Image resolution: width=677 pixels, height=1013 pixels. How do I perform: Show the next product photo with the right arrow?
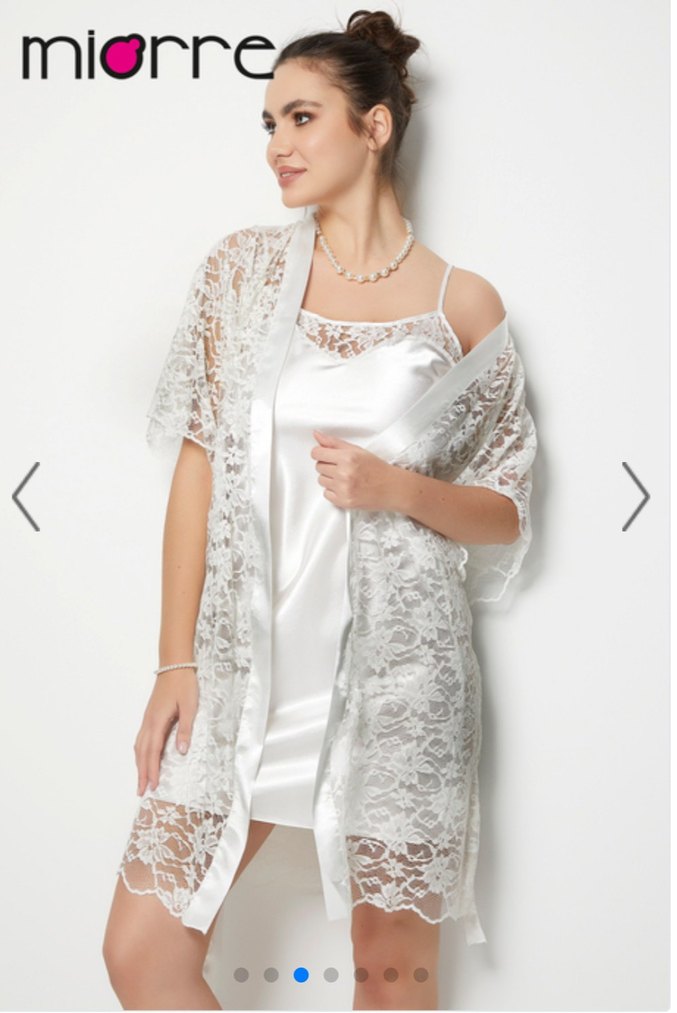point(635,496)
